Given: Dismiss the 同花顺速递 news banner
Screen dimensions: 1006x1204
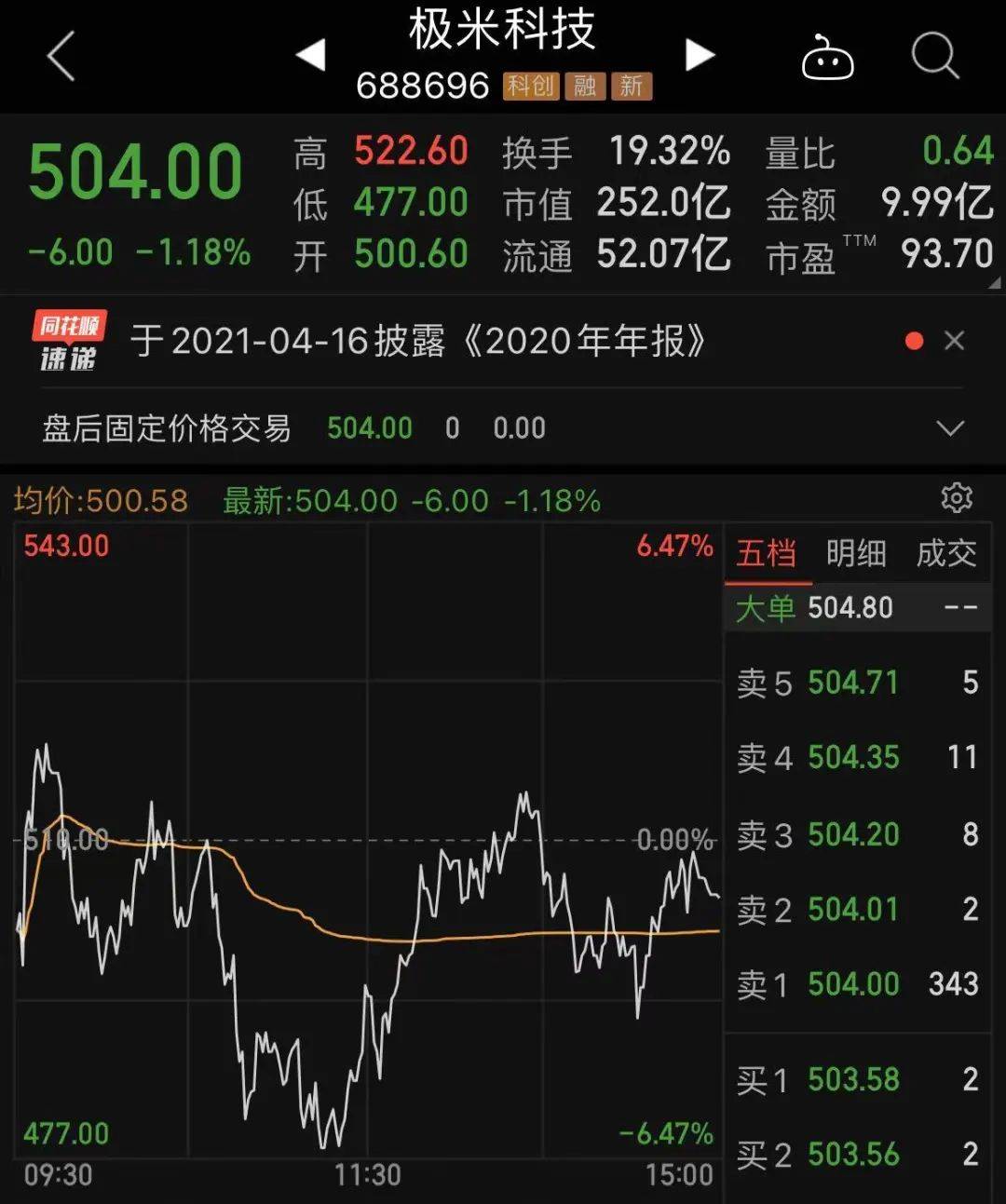Looking at the screenshot, I should pos(954,341).
